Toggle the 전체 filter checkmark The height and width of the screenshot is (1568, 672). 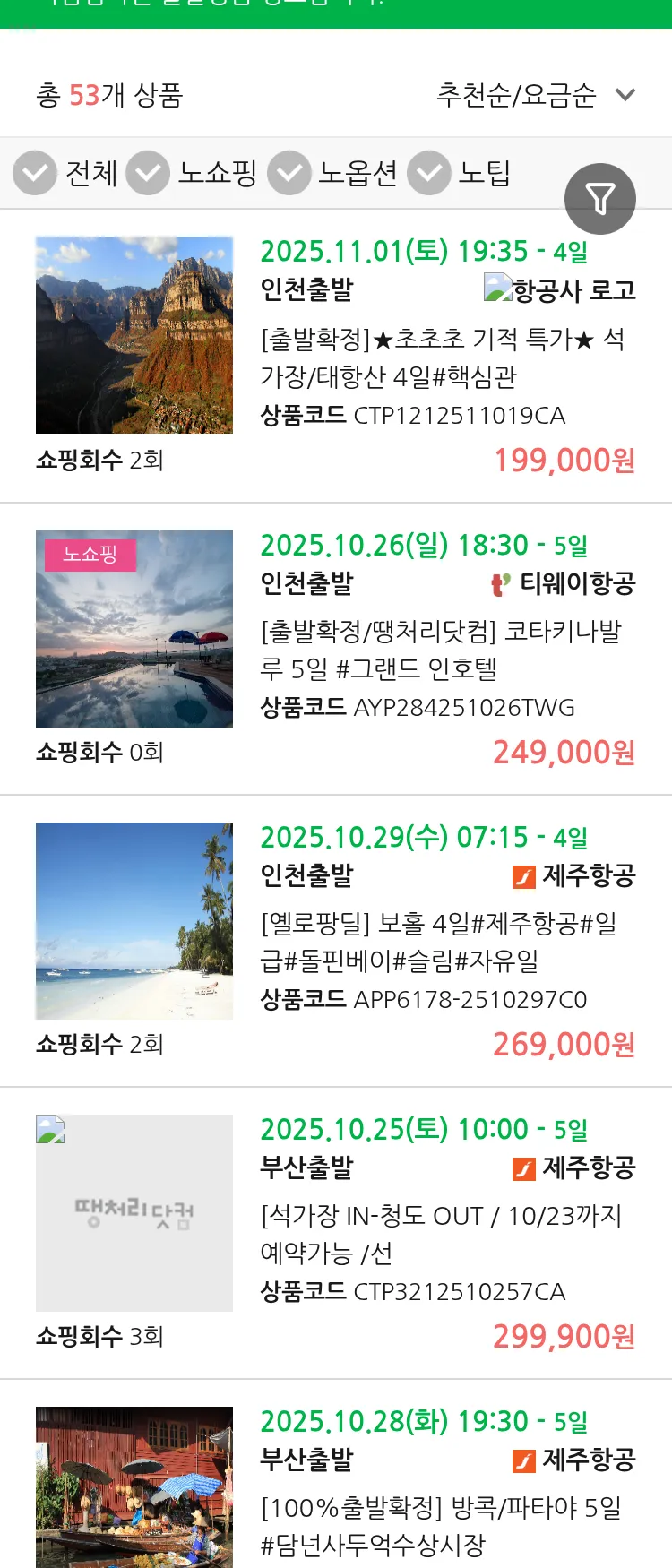coord(34,173)
